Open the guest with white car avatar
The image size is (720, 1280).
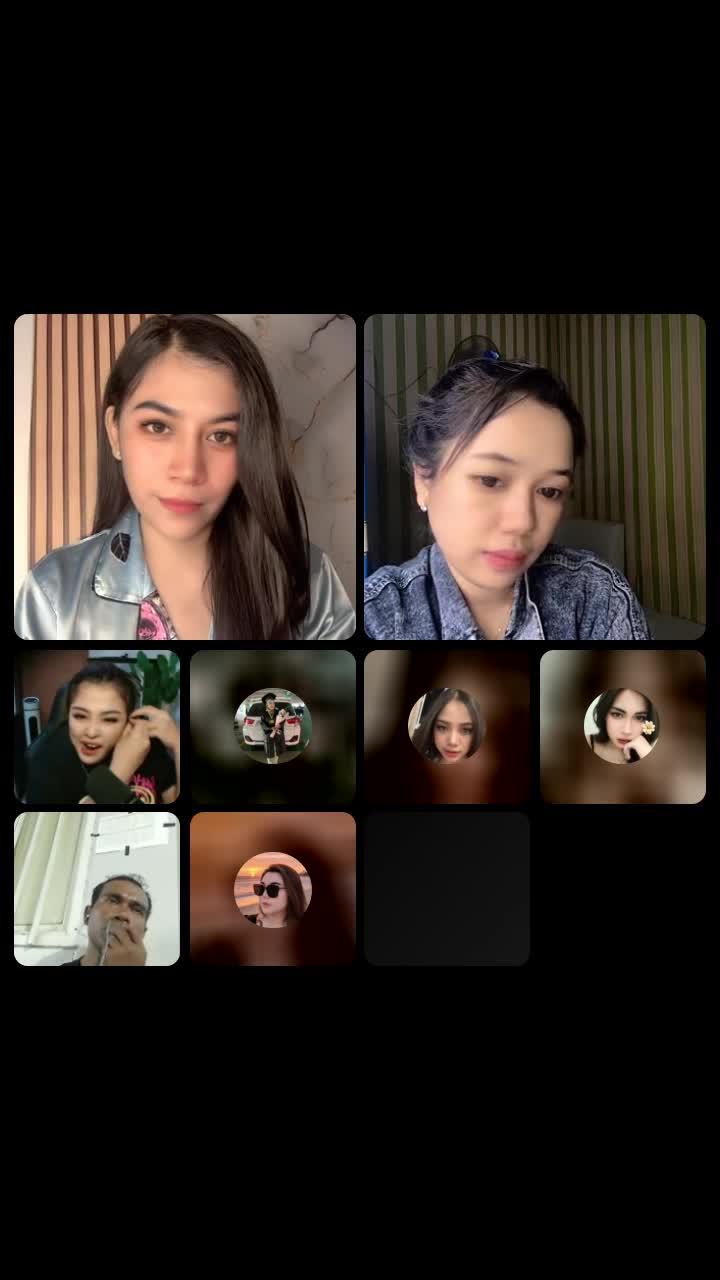coord(273,727)
